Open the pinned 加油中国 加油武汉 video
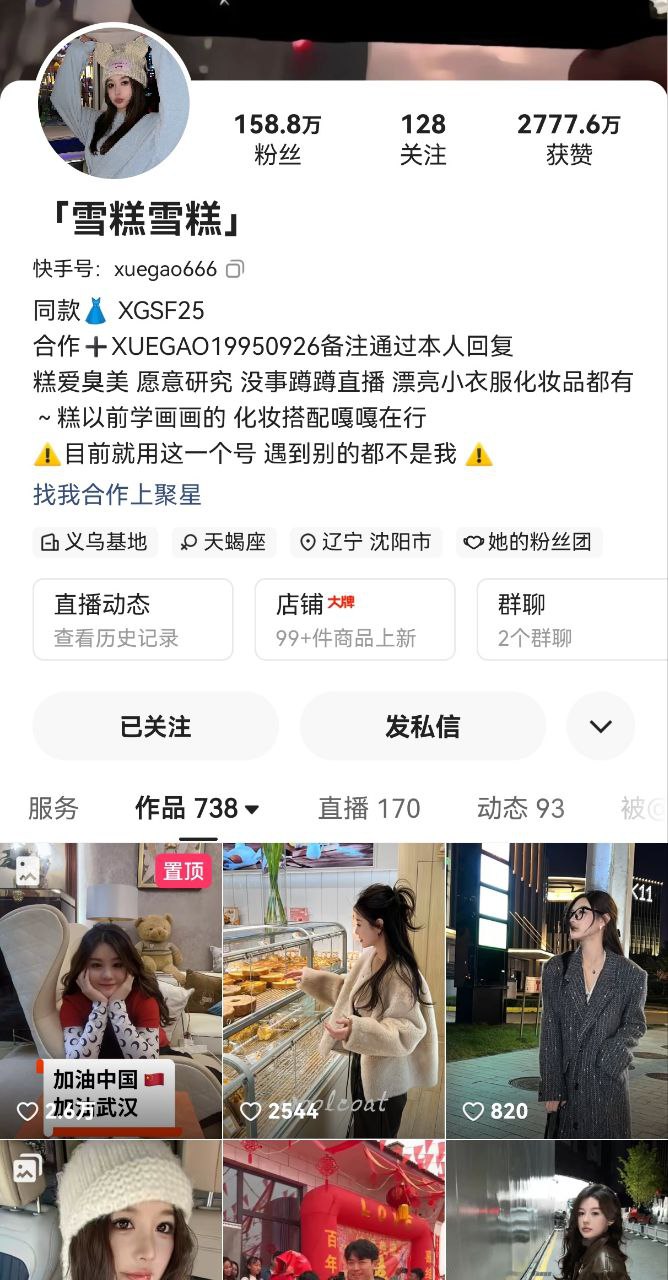This screenshot has height=1280, width=668. pyautogui.click(x=110, y=990)
